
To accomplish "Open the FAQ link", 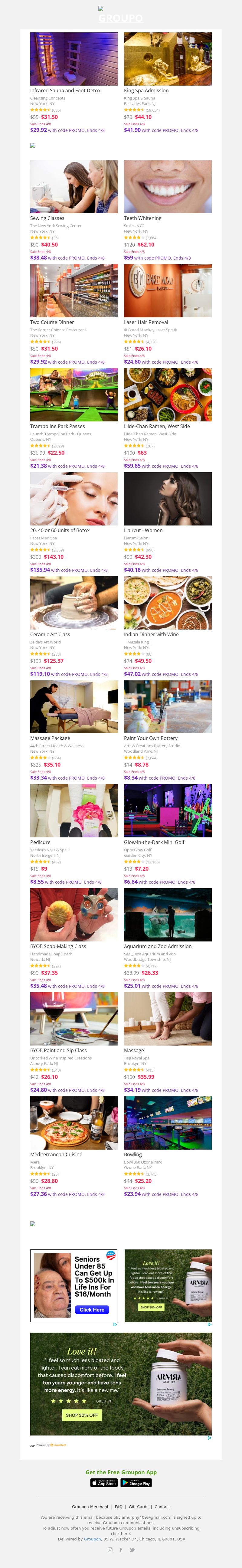I will click(x=119, y=1507).
